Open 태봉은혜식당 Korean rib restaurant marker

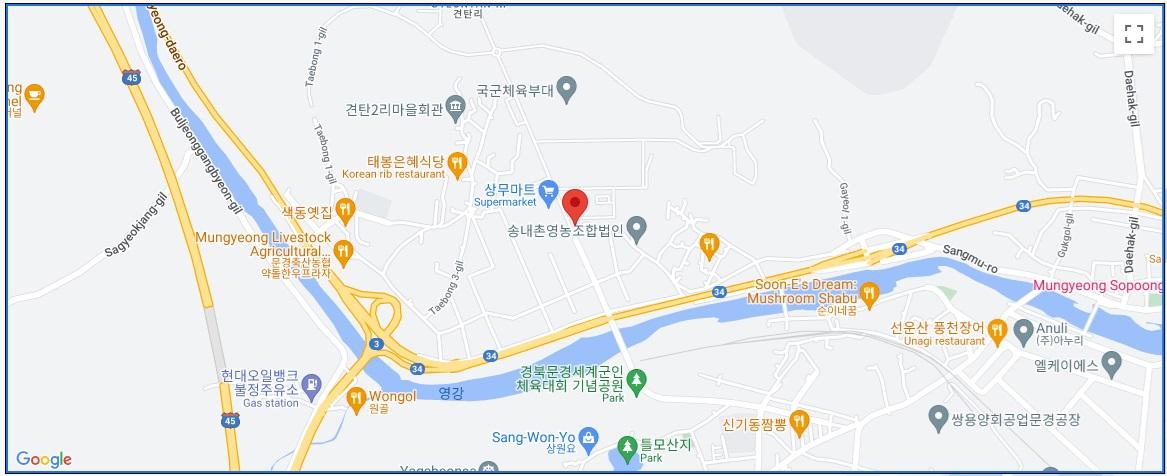point(458,162)
